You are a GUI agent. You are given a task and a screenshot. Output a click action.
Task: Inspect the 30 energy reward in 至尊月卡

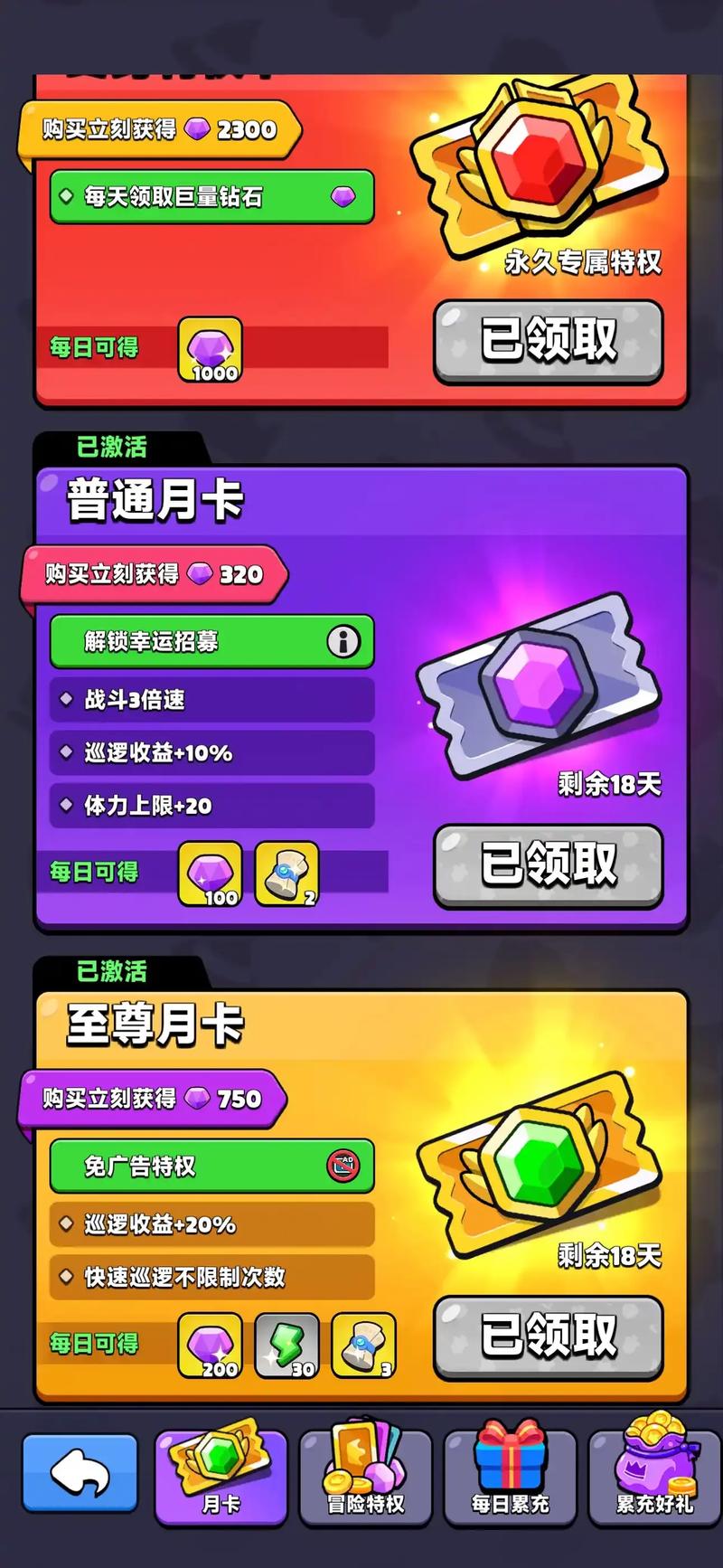pos(286,1345)
